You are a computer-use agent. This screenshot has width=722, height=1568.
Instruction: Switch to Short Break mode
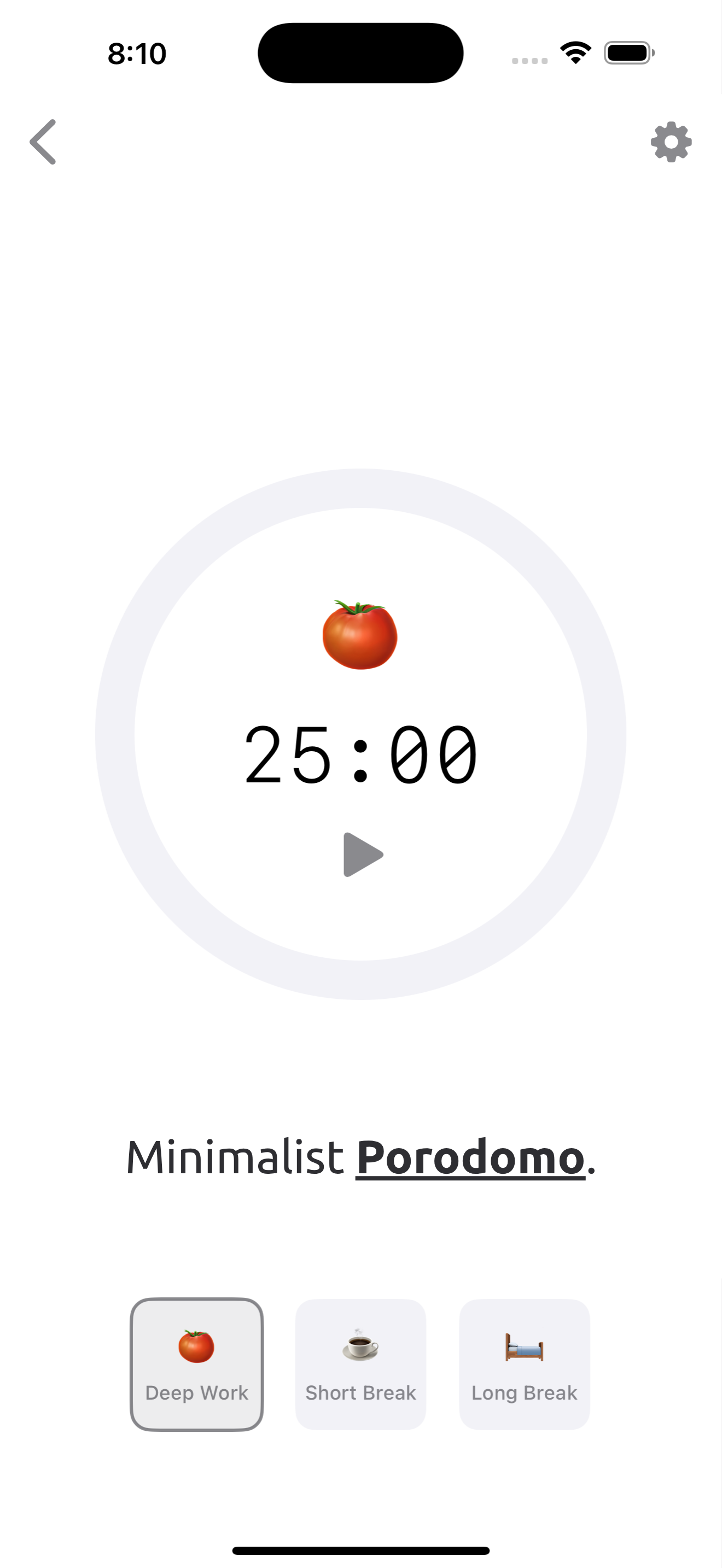tap(360, 1364)
